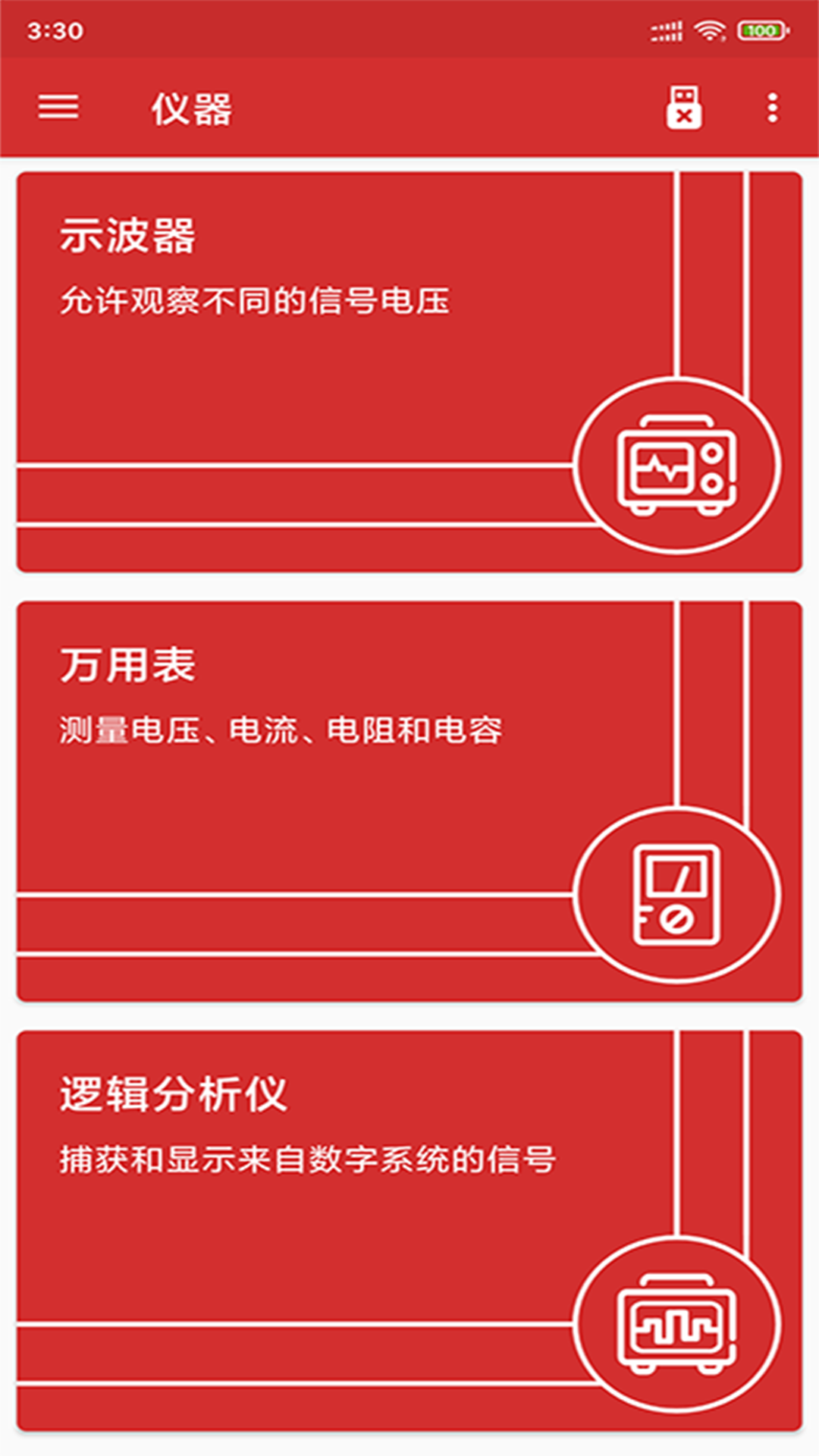Tap the USB device disconnected icon
The width and height of the screenshot is (819, 1456).
(683, 108)
